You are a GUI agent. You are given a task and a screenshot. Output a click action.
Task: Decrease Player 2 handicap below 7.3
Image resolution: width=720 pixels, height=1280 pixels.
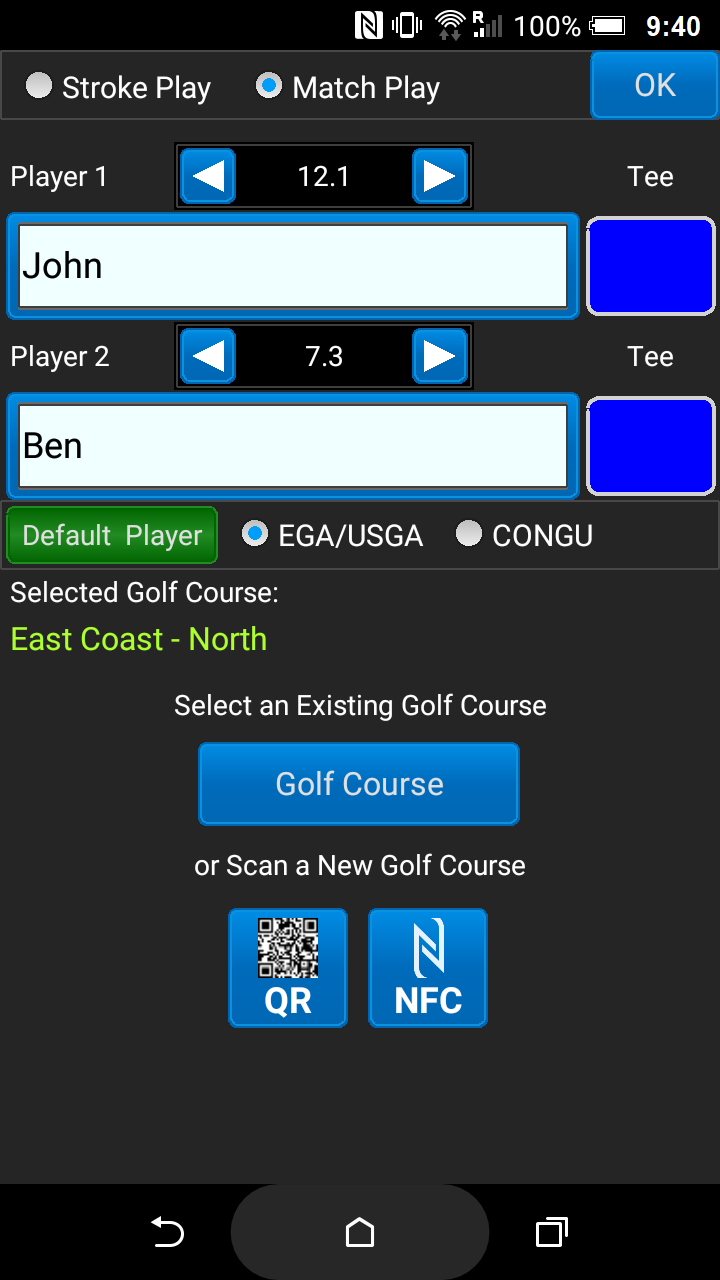209,357
